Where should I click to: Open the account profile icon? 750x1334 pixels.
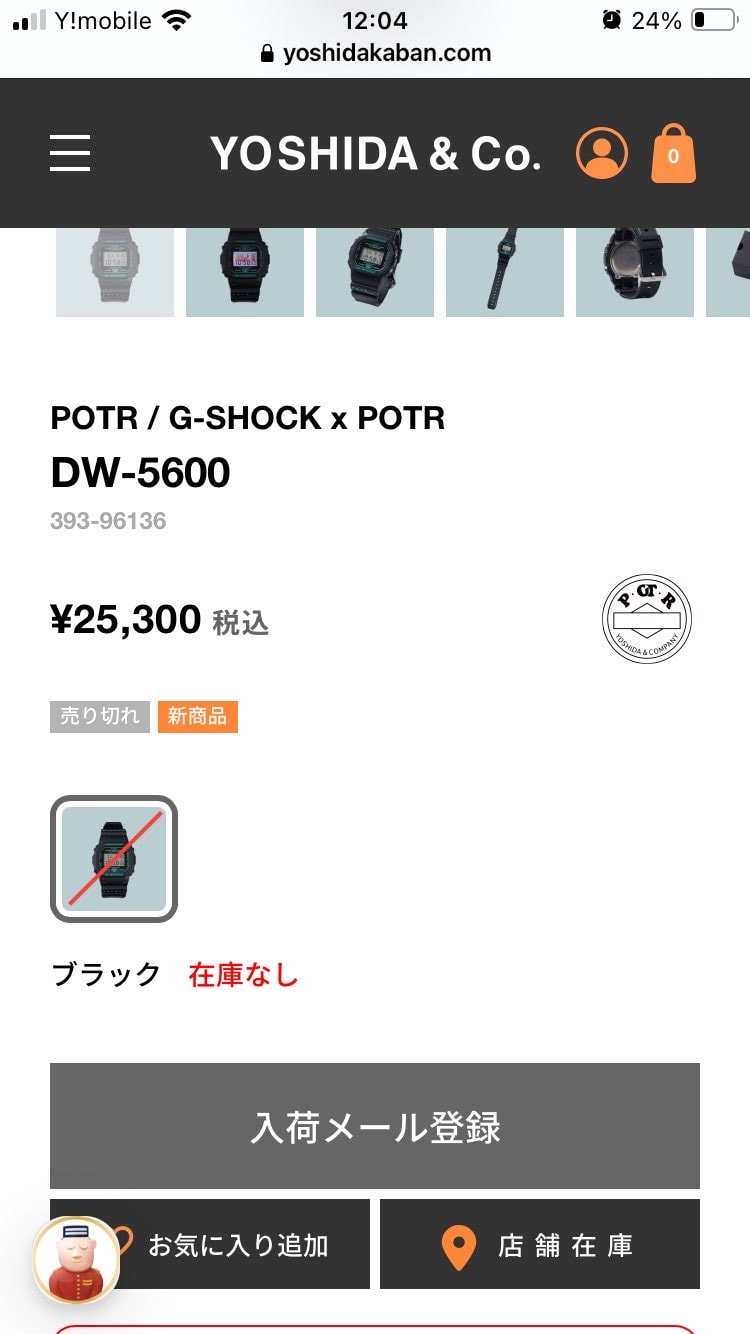602,154
